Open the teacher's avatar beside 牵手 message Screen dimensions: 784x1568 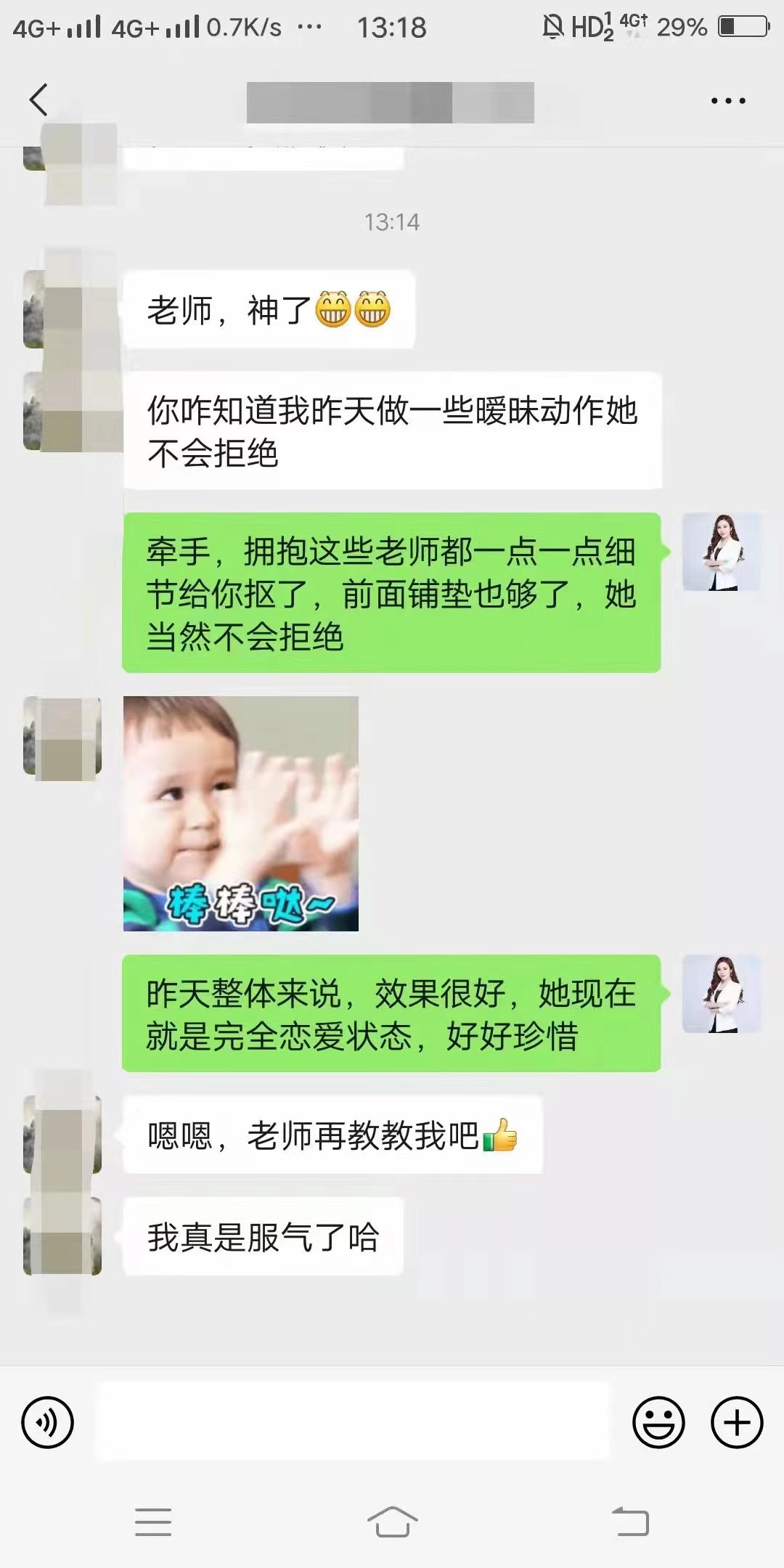721,552
